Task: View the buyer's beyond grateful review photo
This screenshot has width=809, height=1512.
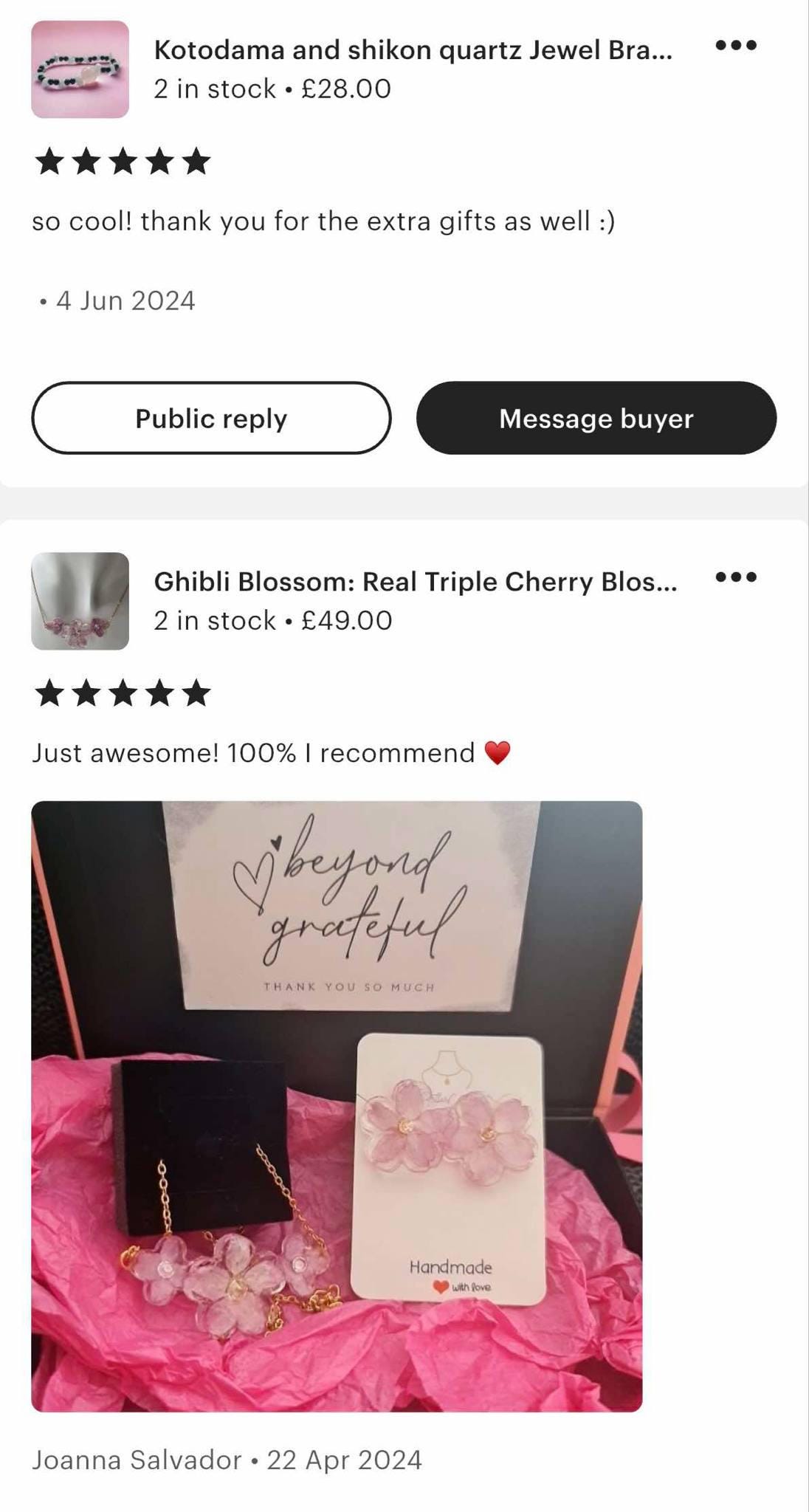Action: tap(337, 1106)
